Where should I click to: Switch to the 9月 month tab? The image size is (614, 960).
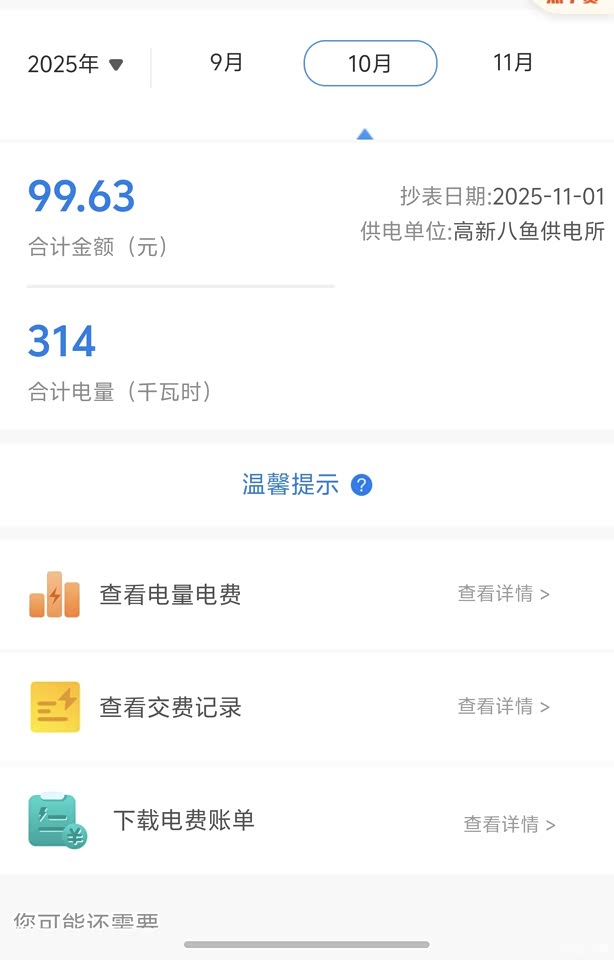pos(226,62)
